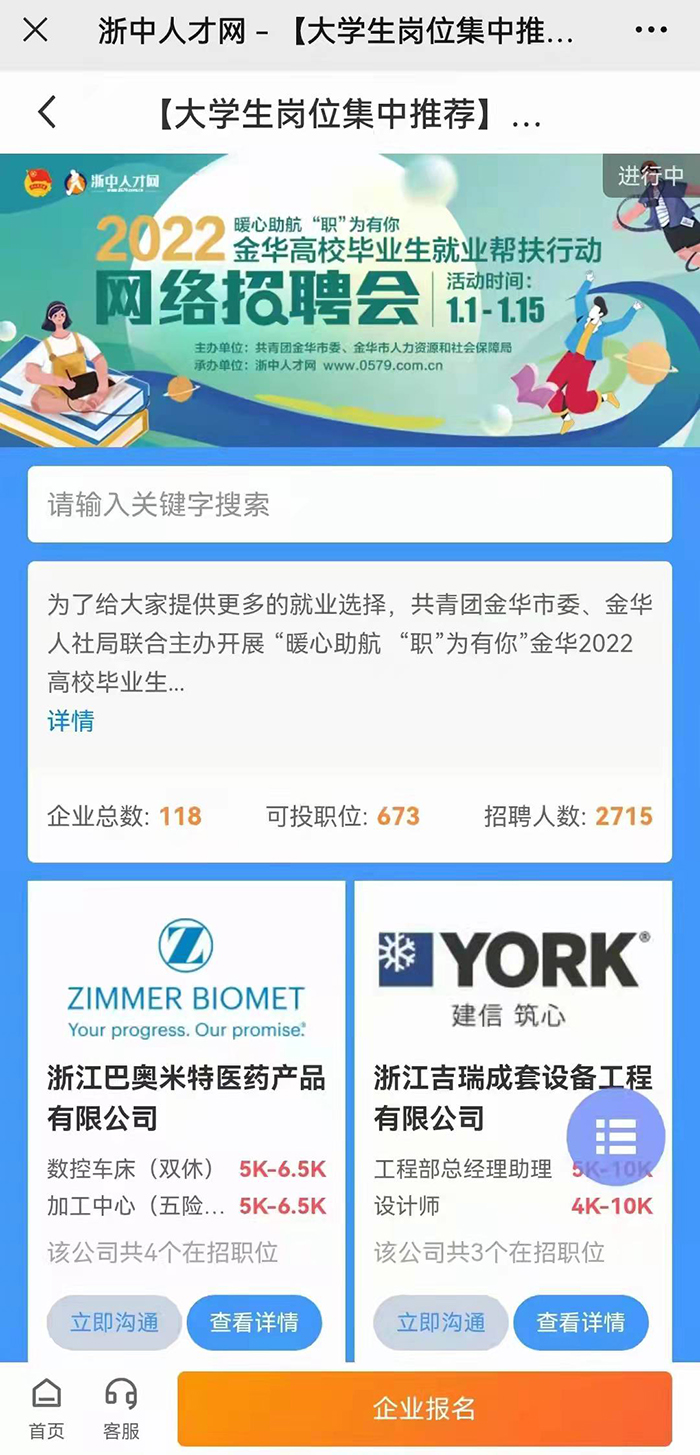Tap the 企业报名 button

tap(424, 1408)
